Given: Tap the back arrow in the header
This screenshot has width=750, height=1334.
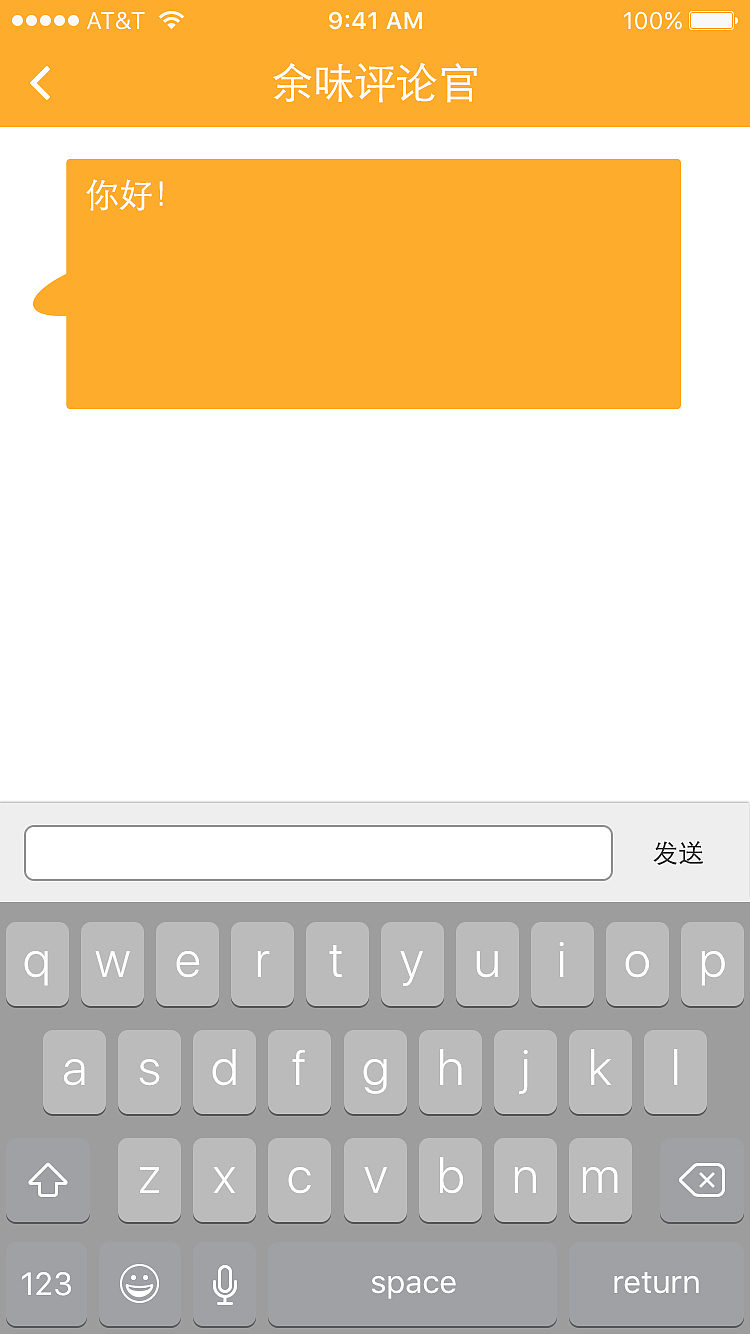Looking at the screenshot, I should point(40,83).
